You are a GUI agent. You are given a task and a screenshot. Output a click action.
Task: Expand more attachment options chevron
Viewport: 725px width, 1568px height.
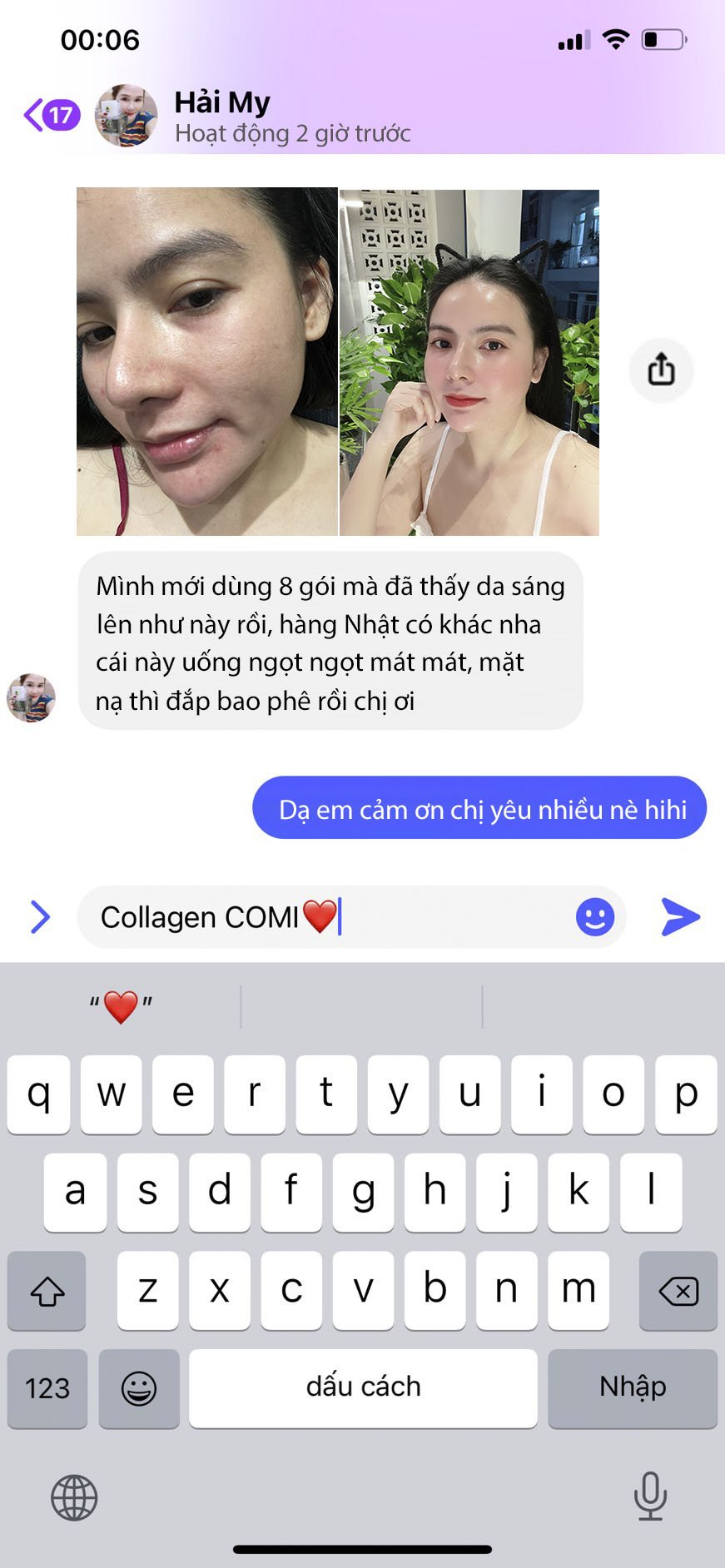pos(40,917)
